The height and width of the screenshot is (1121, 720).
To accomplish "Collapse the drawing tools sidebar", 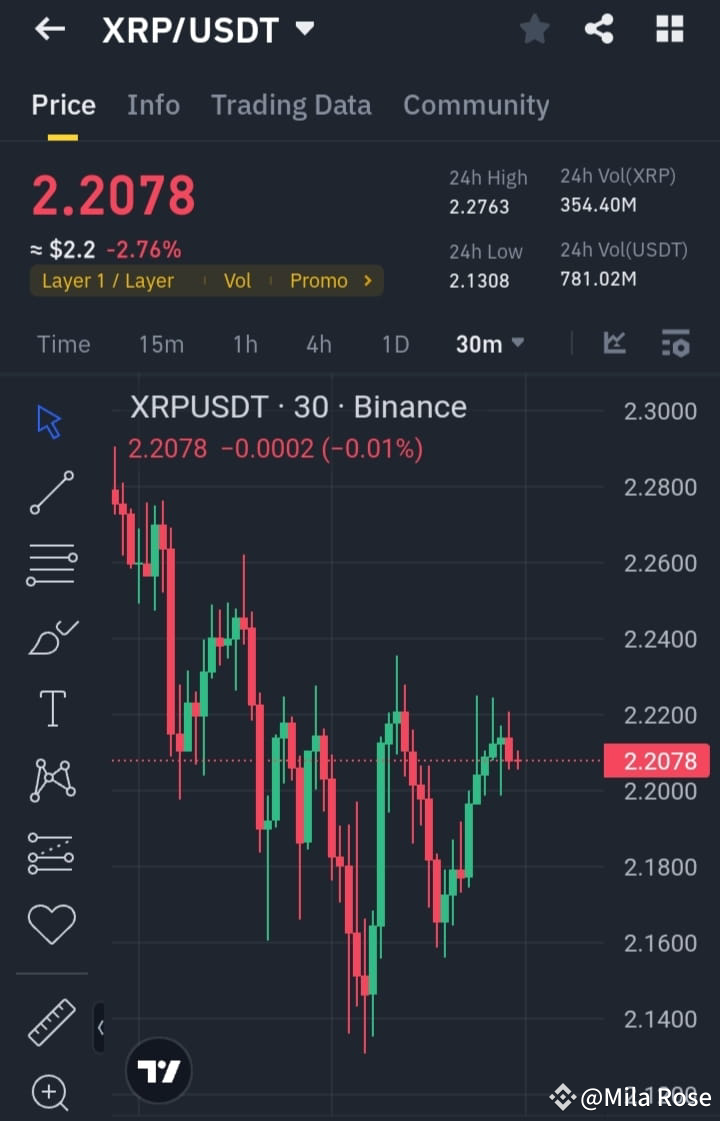I will point(98,1026).
